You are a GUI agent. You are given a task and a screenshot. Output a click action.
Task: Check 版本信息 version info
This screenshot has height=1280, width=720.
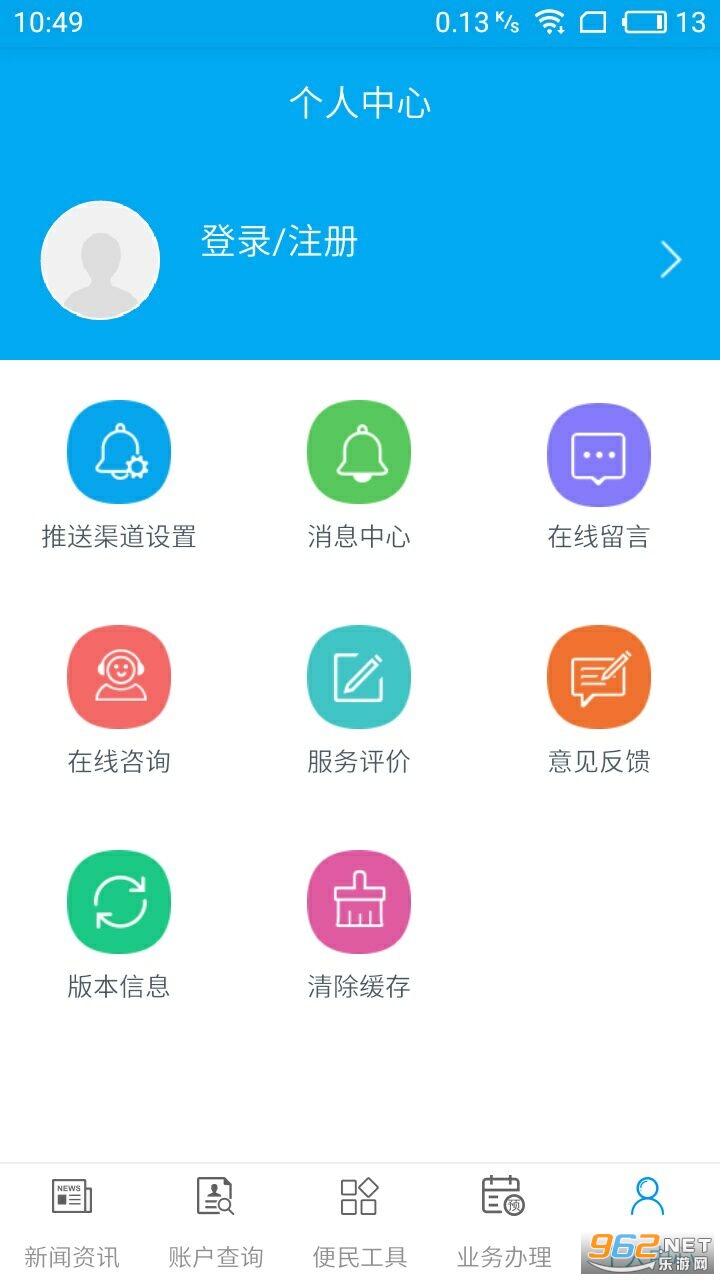click(119, 903)
